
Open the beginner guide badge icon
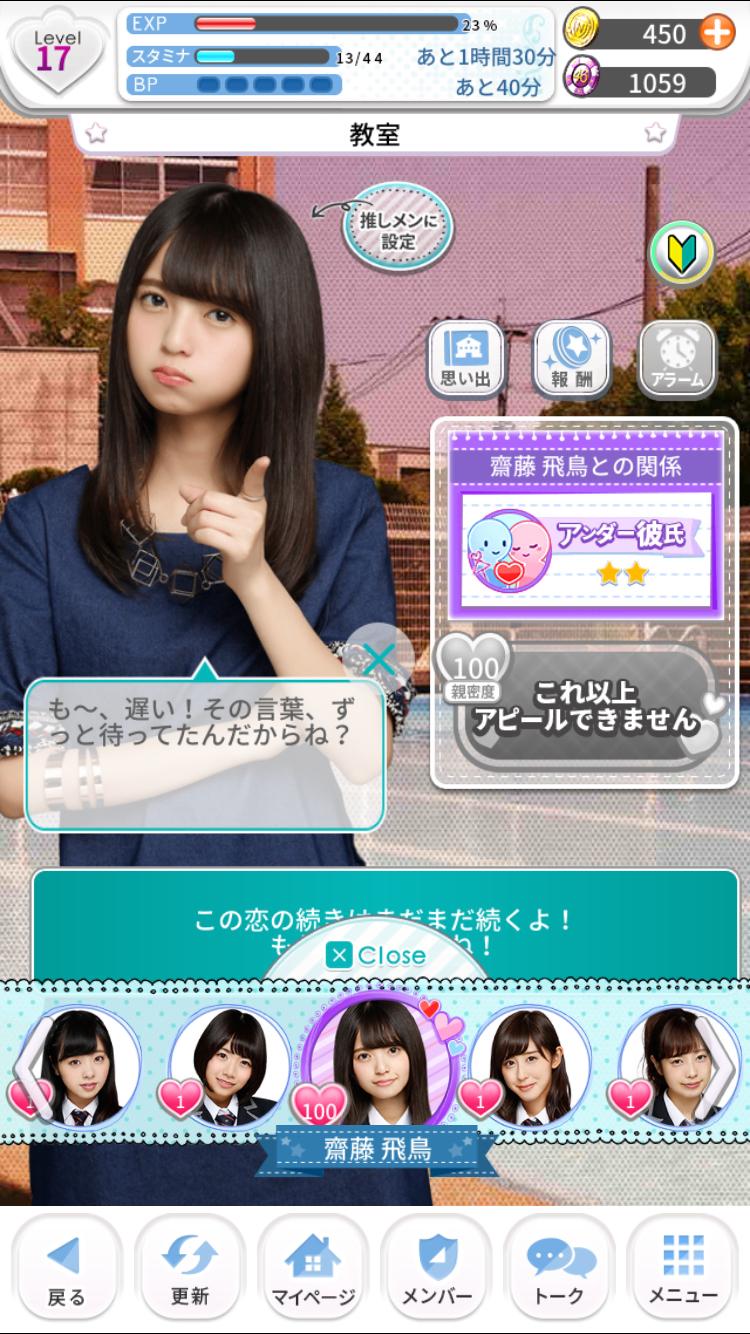(x=682, y=253)
